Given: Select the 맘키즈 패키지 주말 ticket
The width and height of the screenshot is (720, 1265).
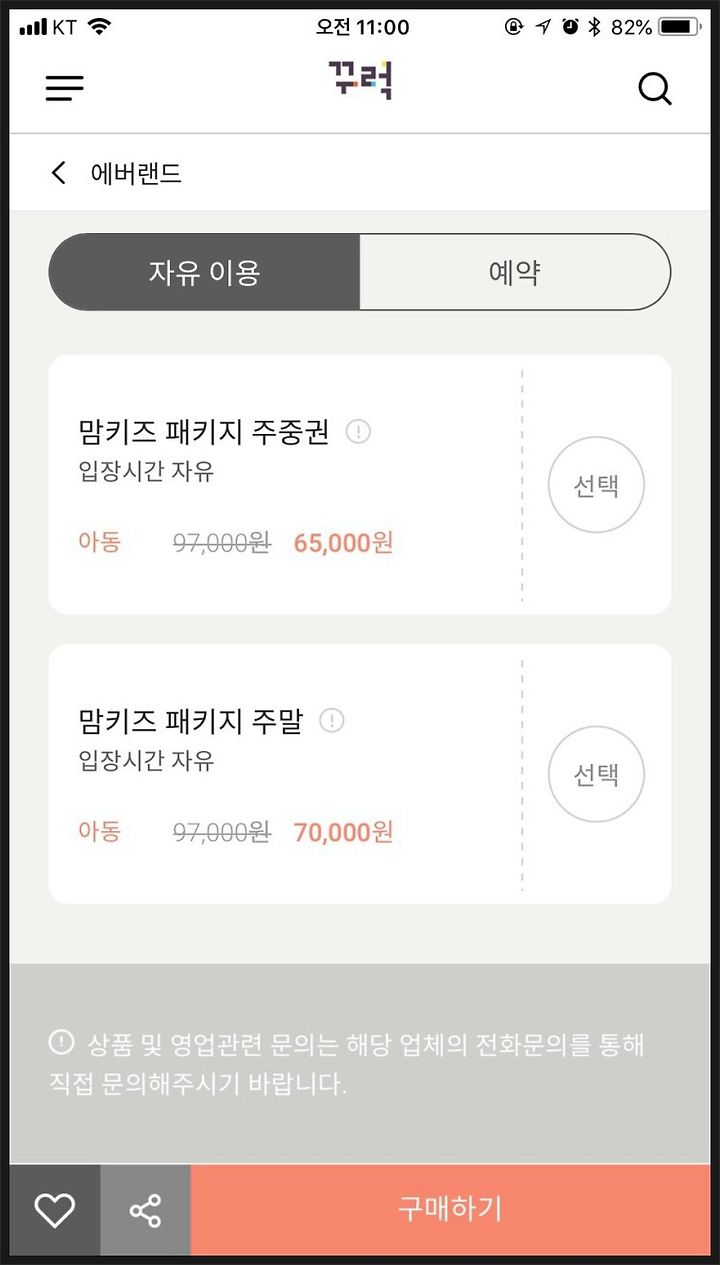Looking at the screenshot, I should click(x=596, y=774).
